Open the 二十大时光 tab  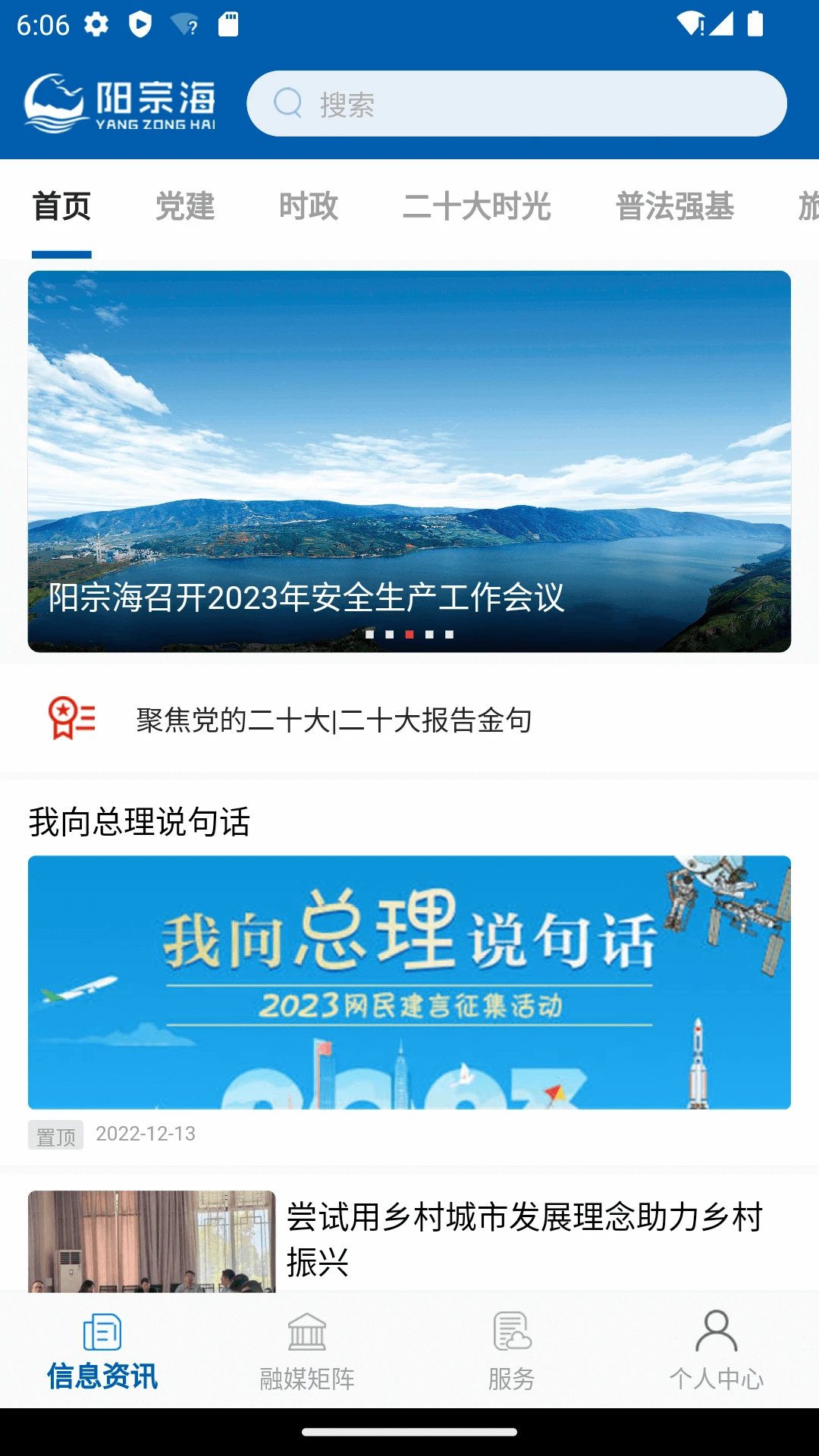[x=476, y=206]
